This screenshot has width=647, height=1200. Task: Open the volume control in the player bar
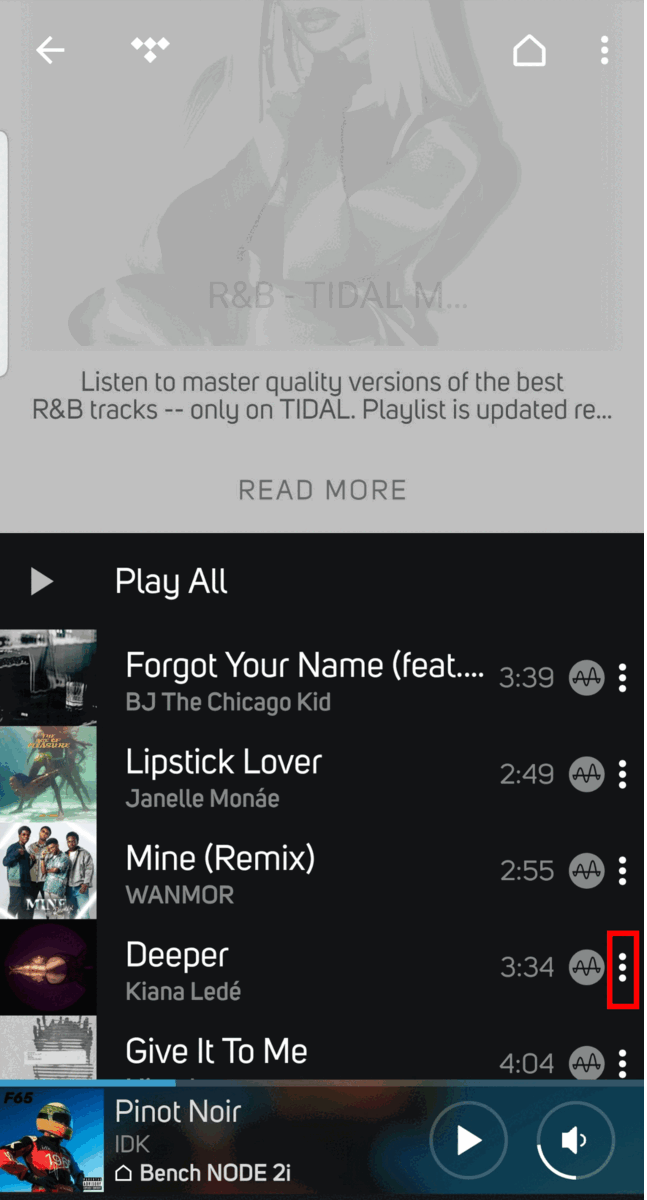[575, 1140]
